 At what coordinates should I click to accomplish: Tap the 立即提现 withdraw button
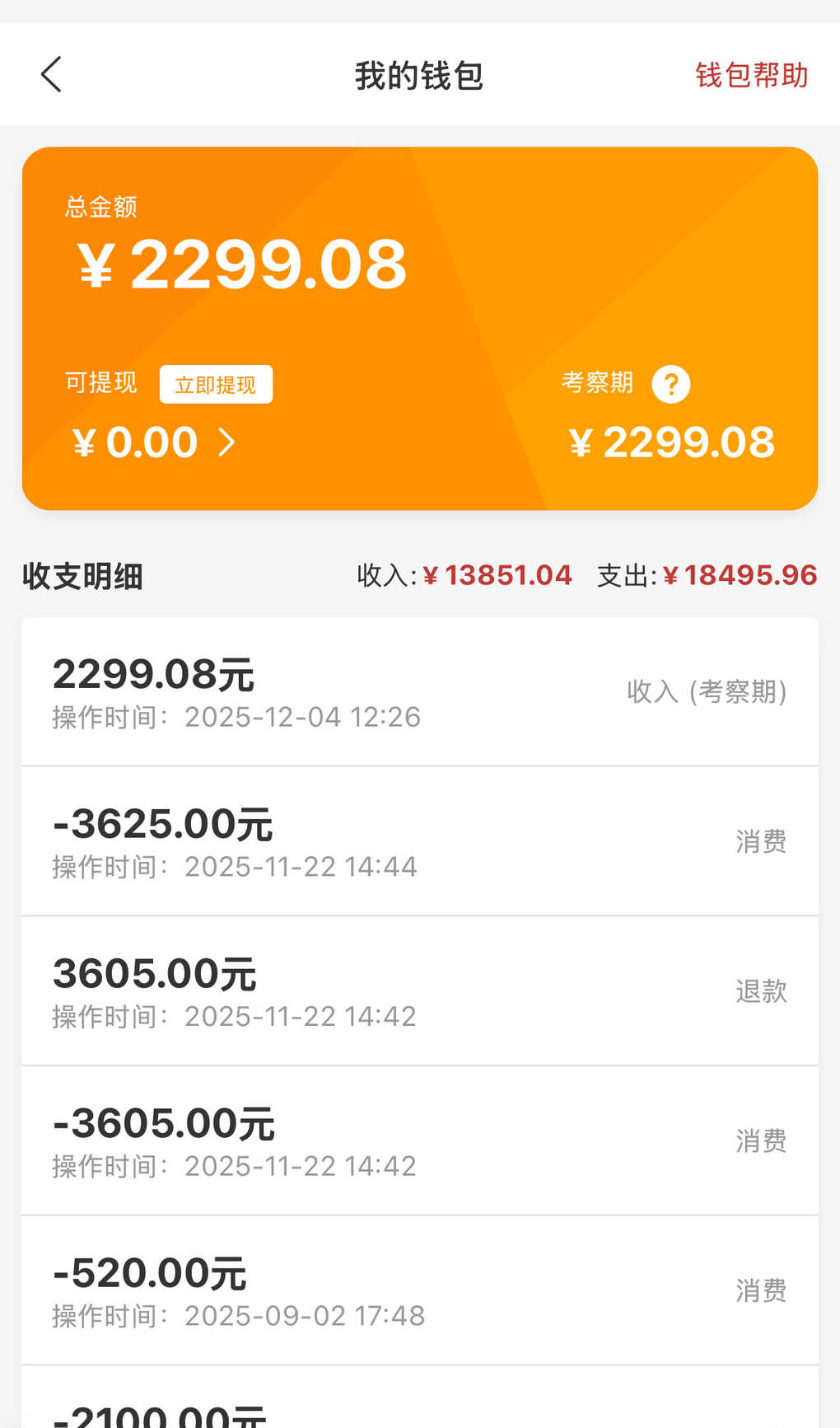216,385
